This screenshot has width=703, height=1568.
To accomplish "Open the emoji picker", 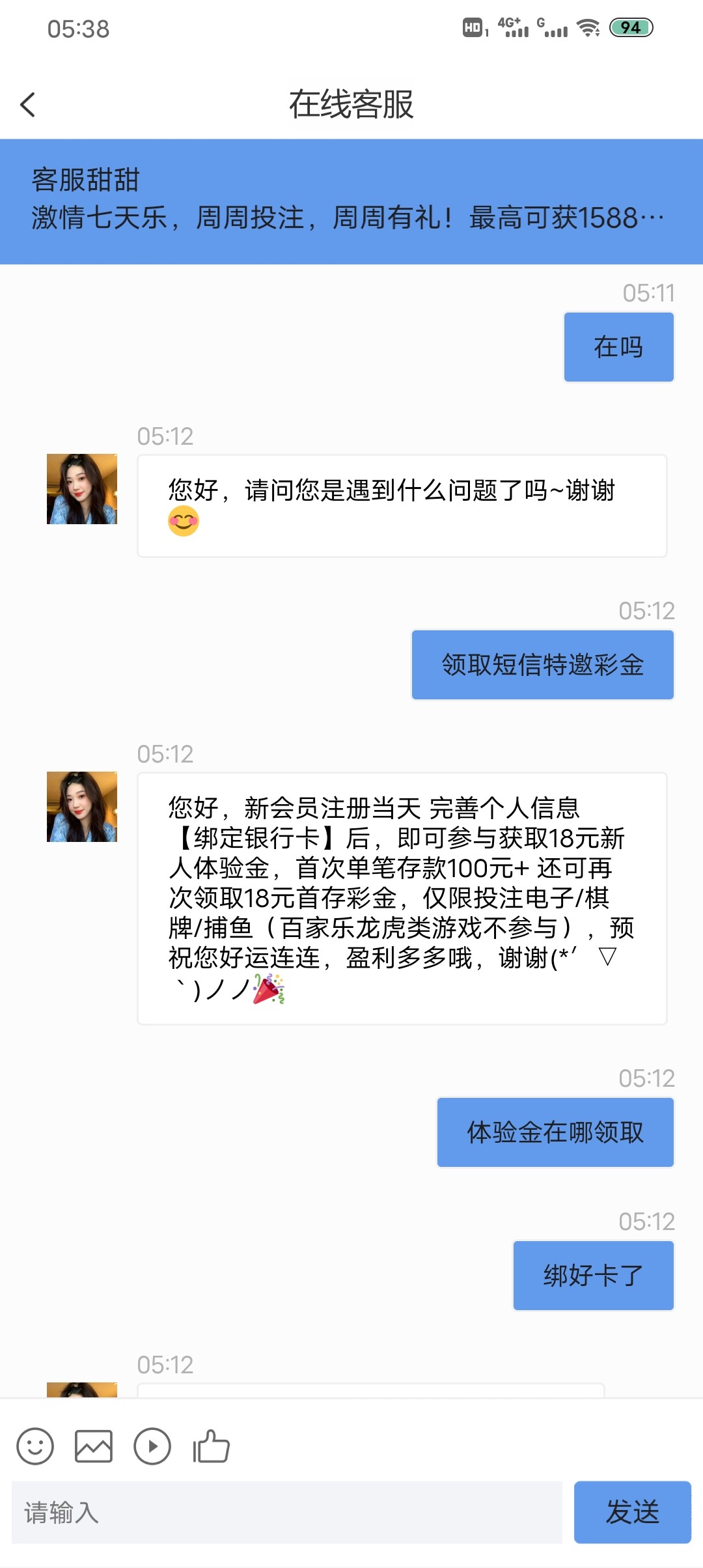I will pos(35,1446).
